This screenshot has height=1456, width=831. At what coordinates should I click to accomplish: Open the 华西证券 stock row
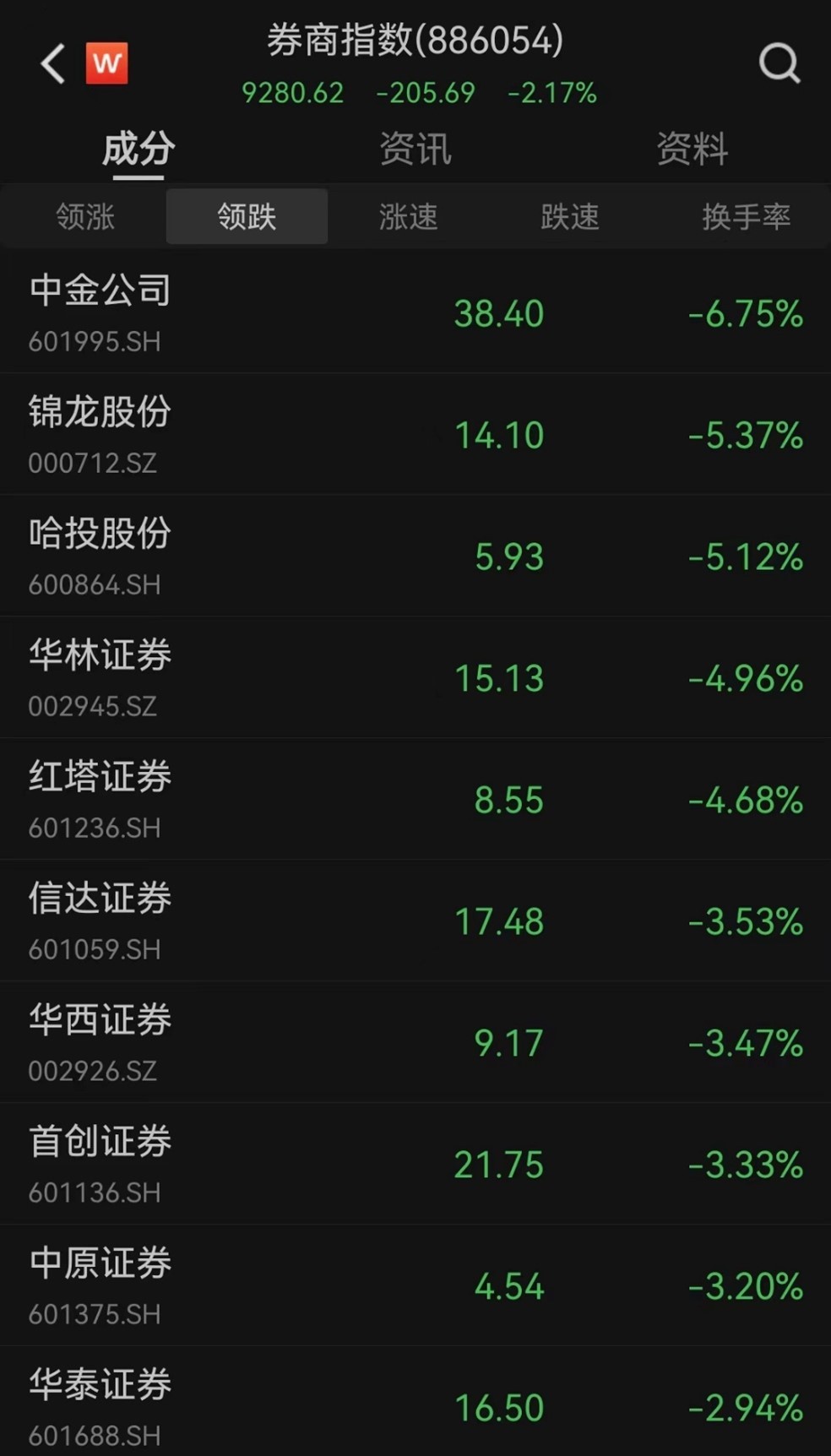coord(415,1043)
